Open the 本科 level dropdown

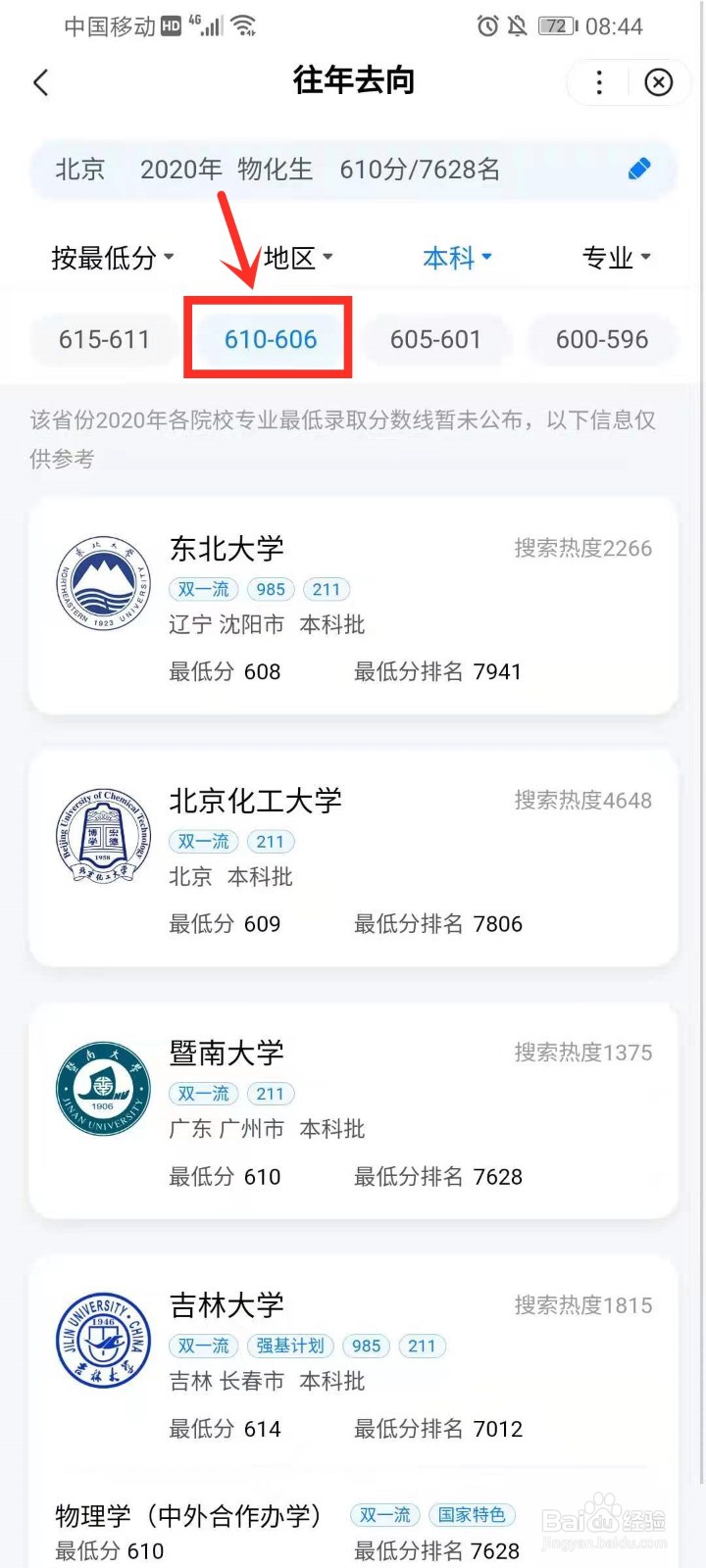coord(458,258)
